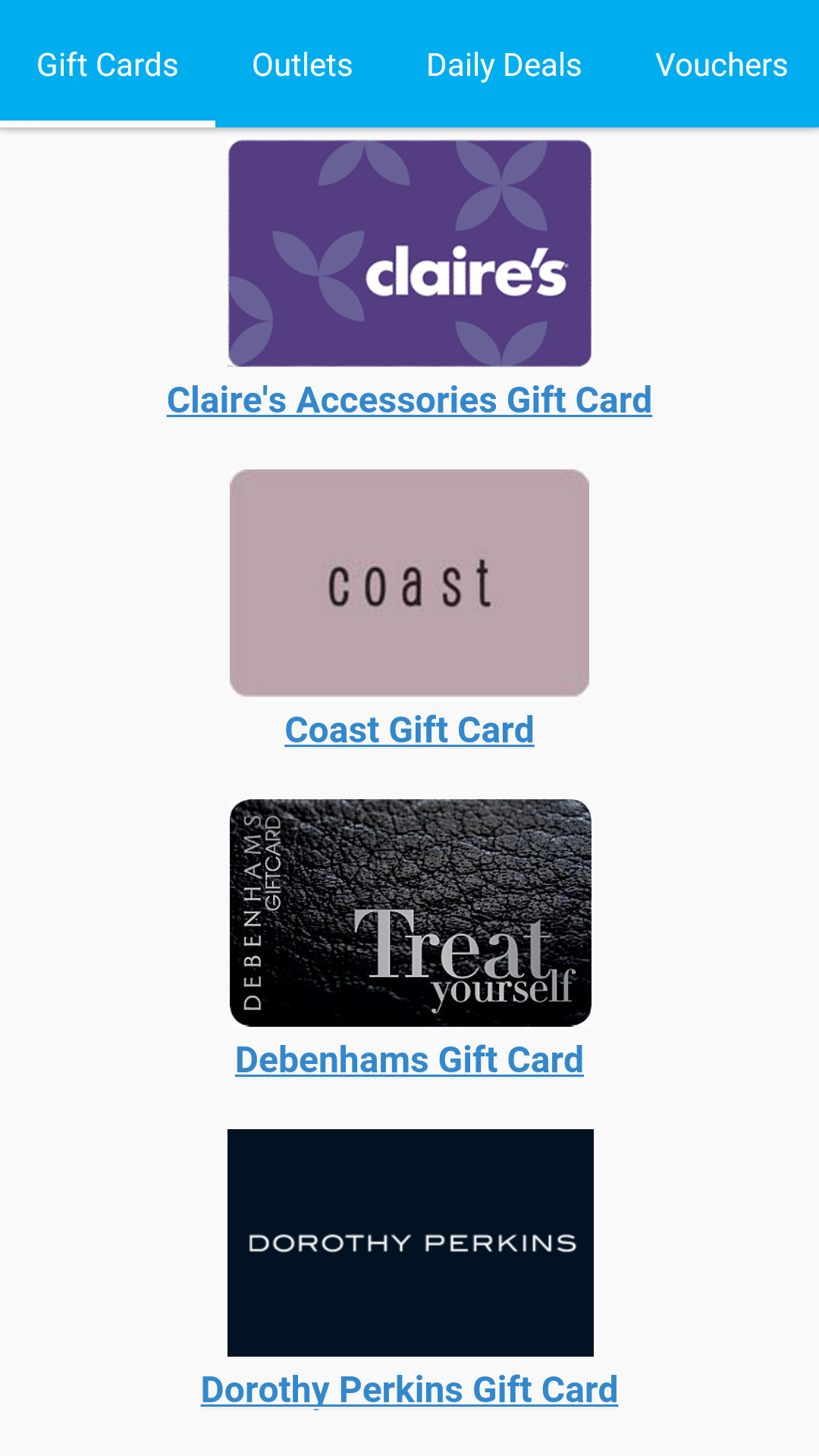Open the Outlets tab

click(302, 65)
